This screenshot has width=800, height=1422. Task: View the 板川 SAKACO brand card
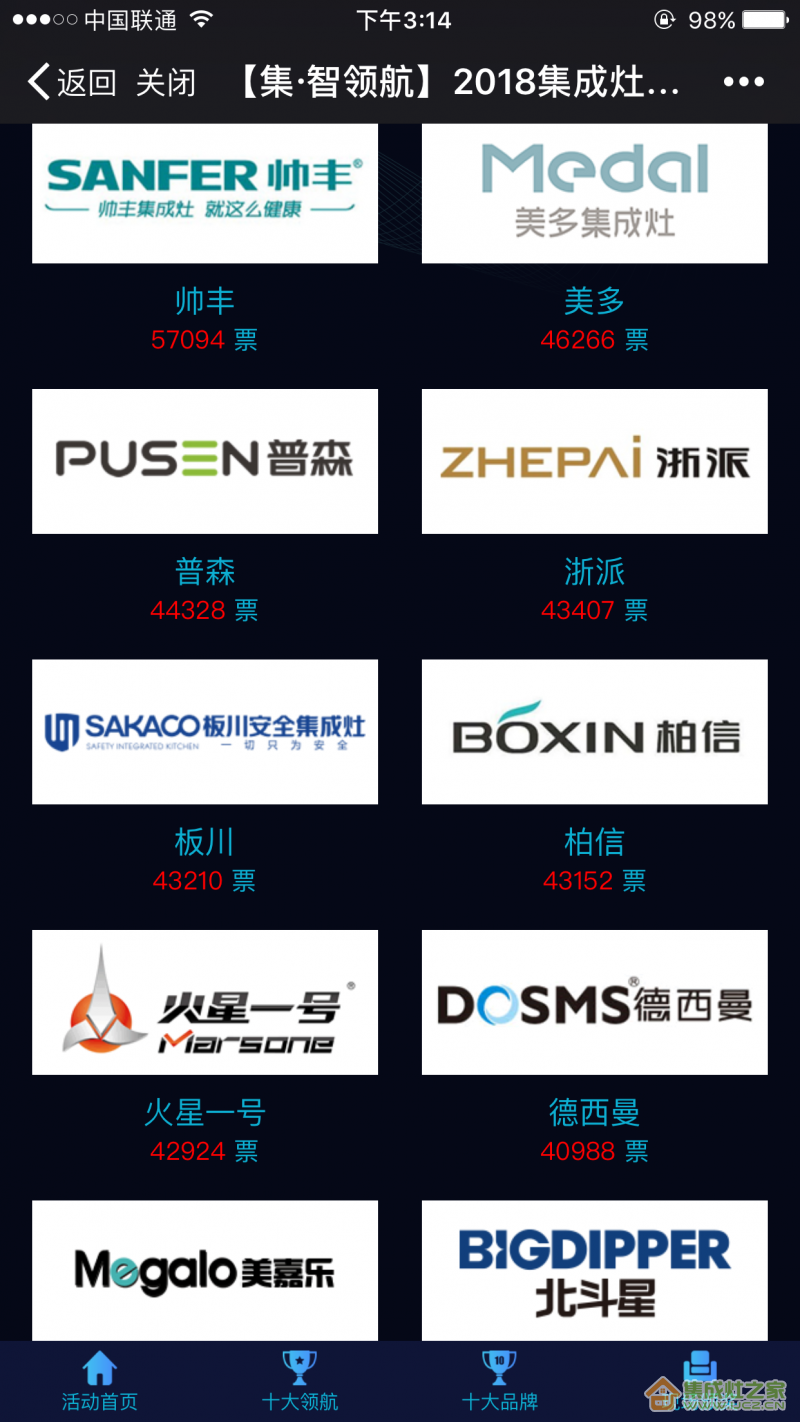[205, 731]
